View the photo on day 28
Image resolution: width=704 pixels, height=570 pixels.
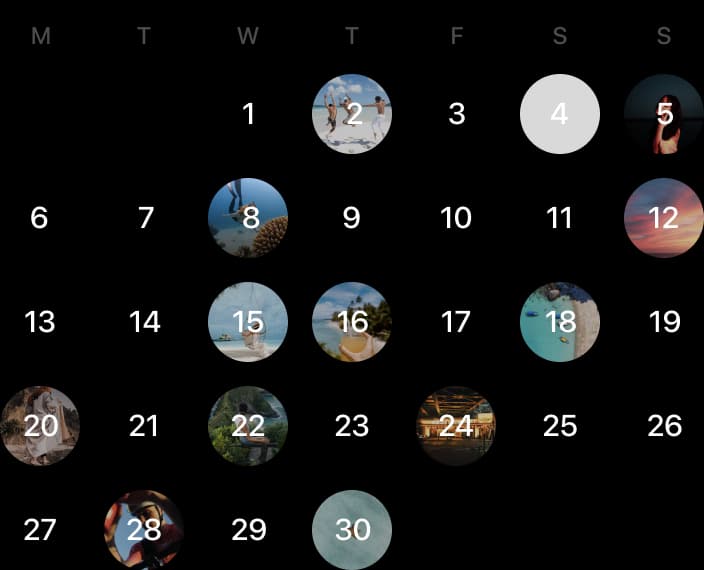[144, 529]
